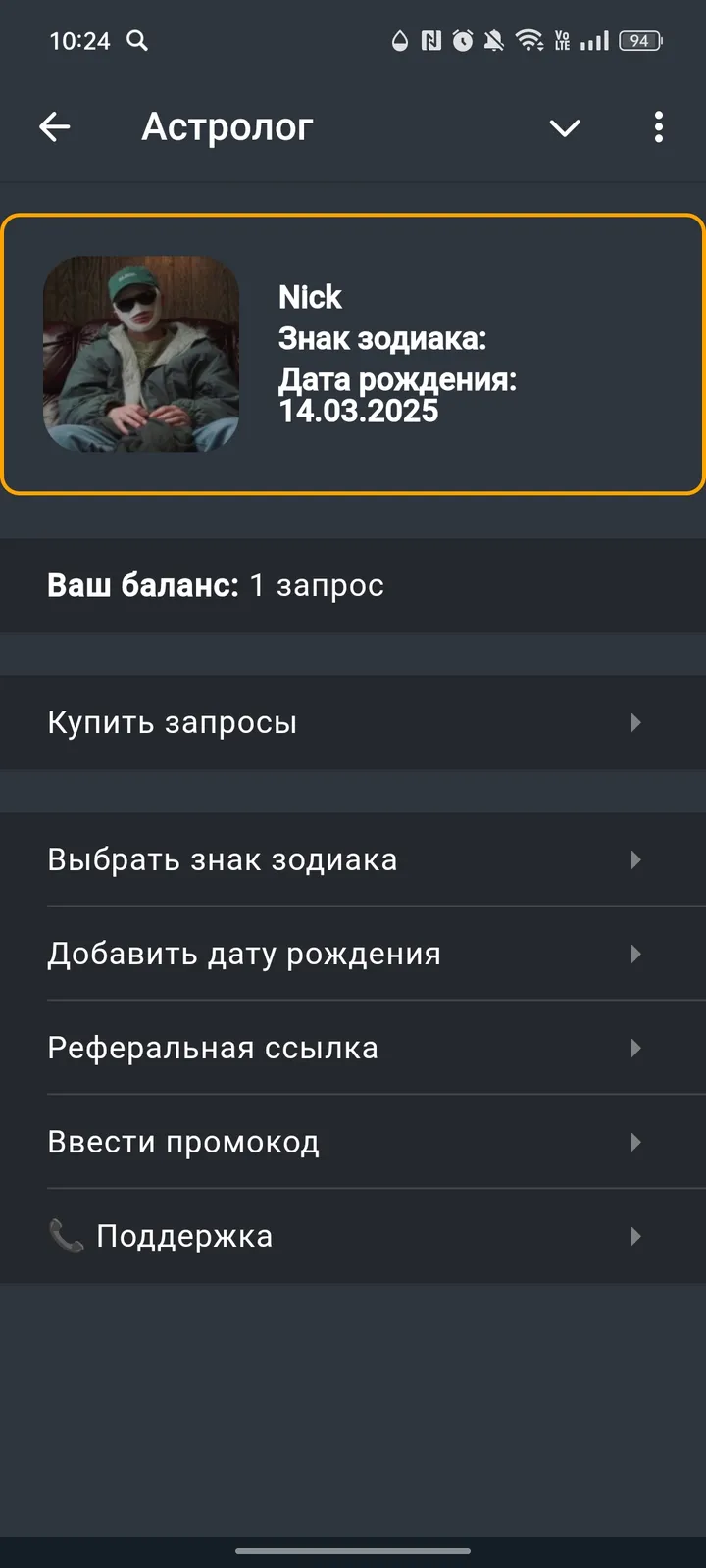Tap the back arrow to exit Астролог
This screenshot has height=1568, width=706.
55,127
